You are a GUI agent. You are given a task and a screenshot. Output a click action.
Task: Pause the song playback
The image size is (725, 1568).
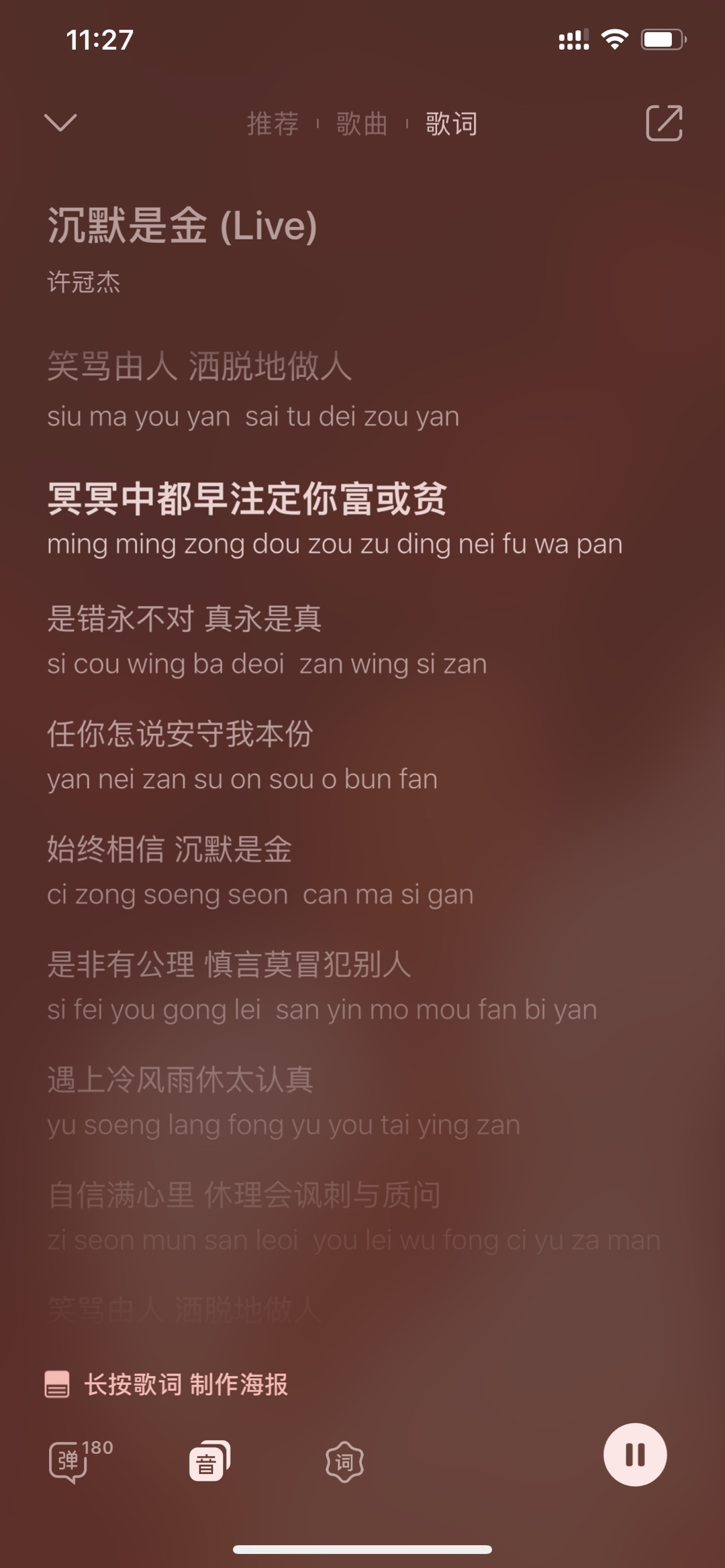point(635,1455)
